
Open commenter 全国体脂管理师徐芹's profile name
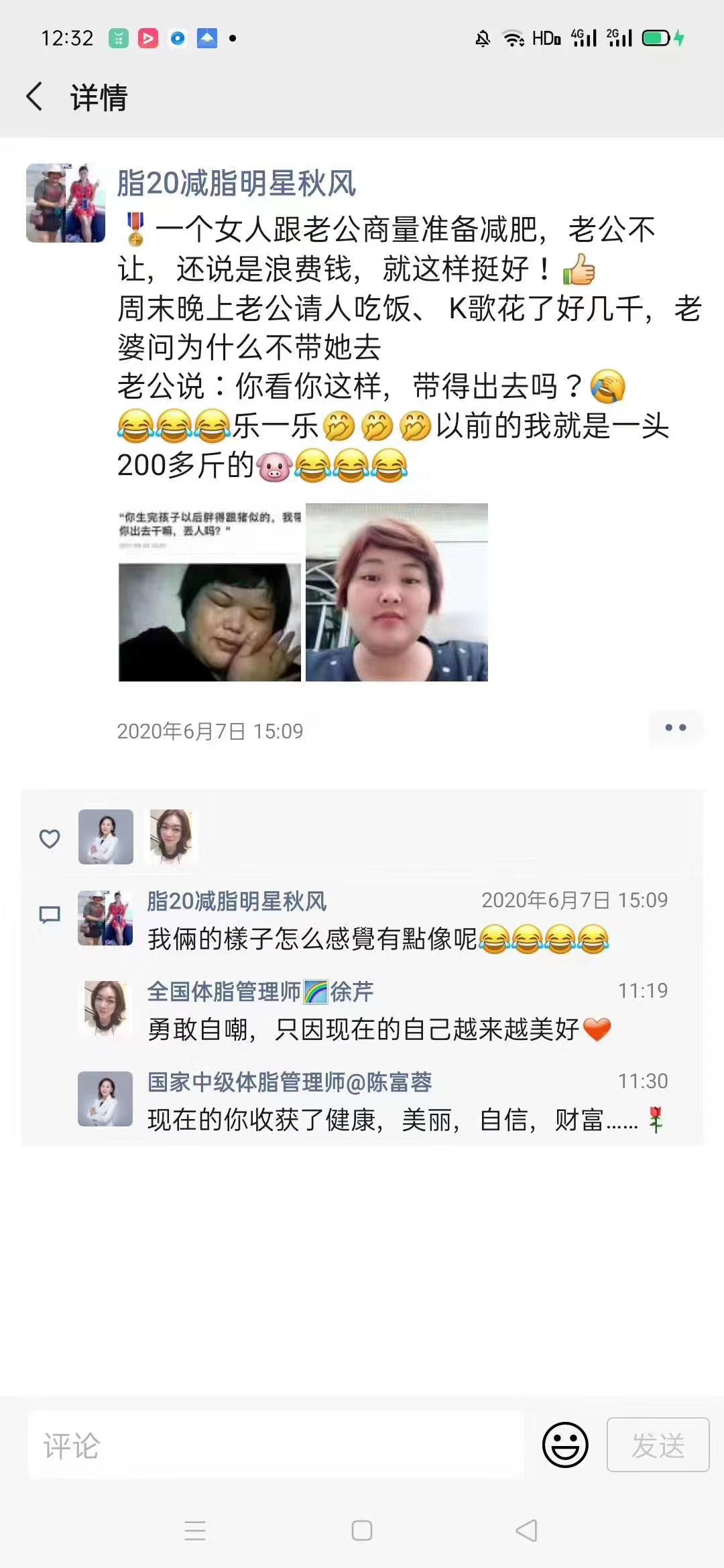[260, 991]
